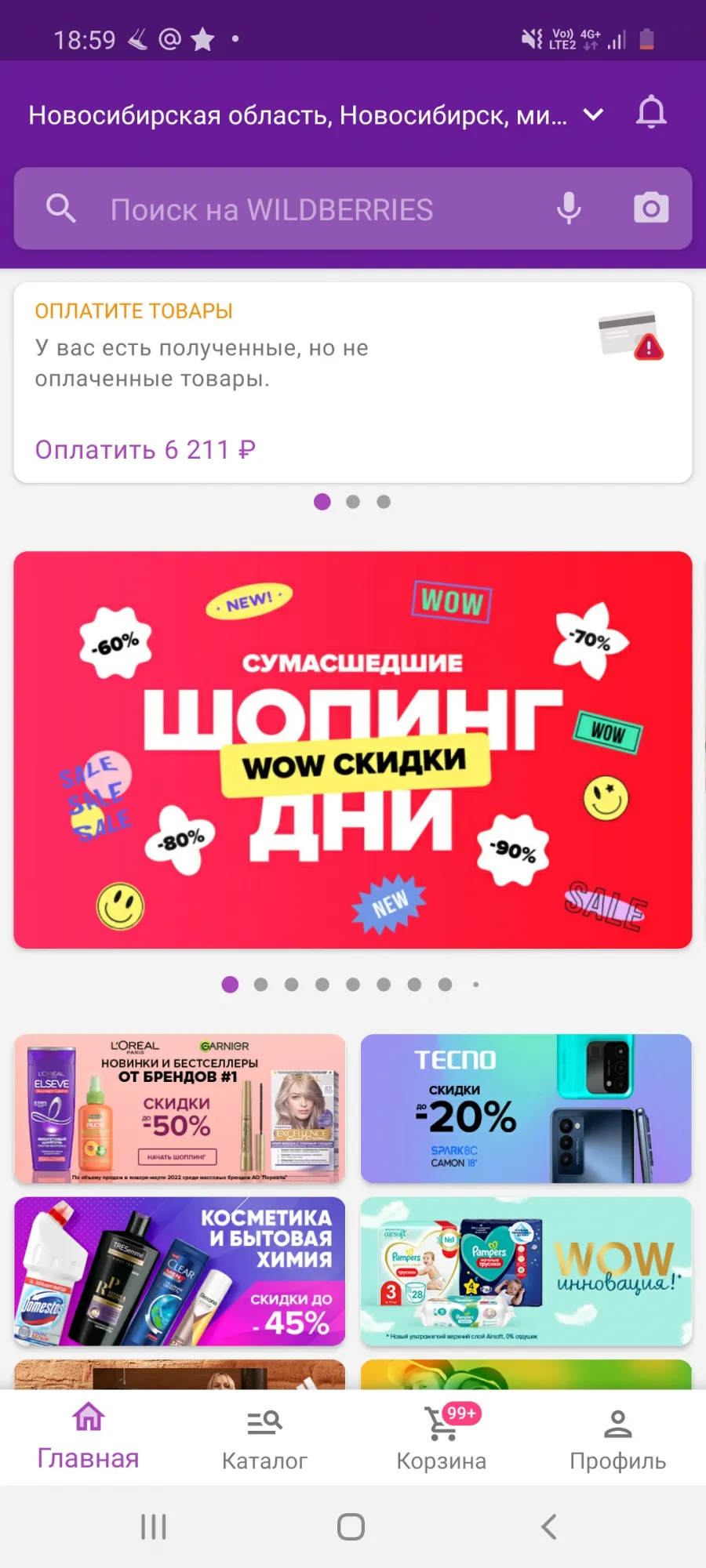This screenshot has width=706, height=1568.
Task: Open camera search for products
Action: click(x=651, y=209)
